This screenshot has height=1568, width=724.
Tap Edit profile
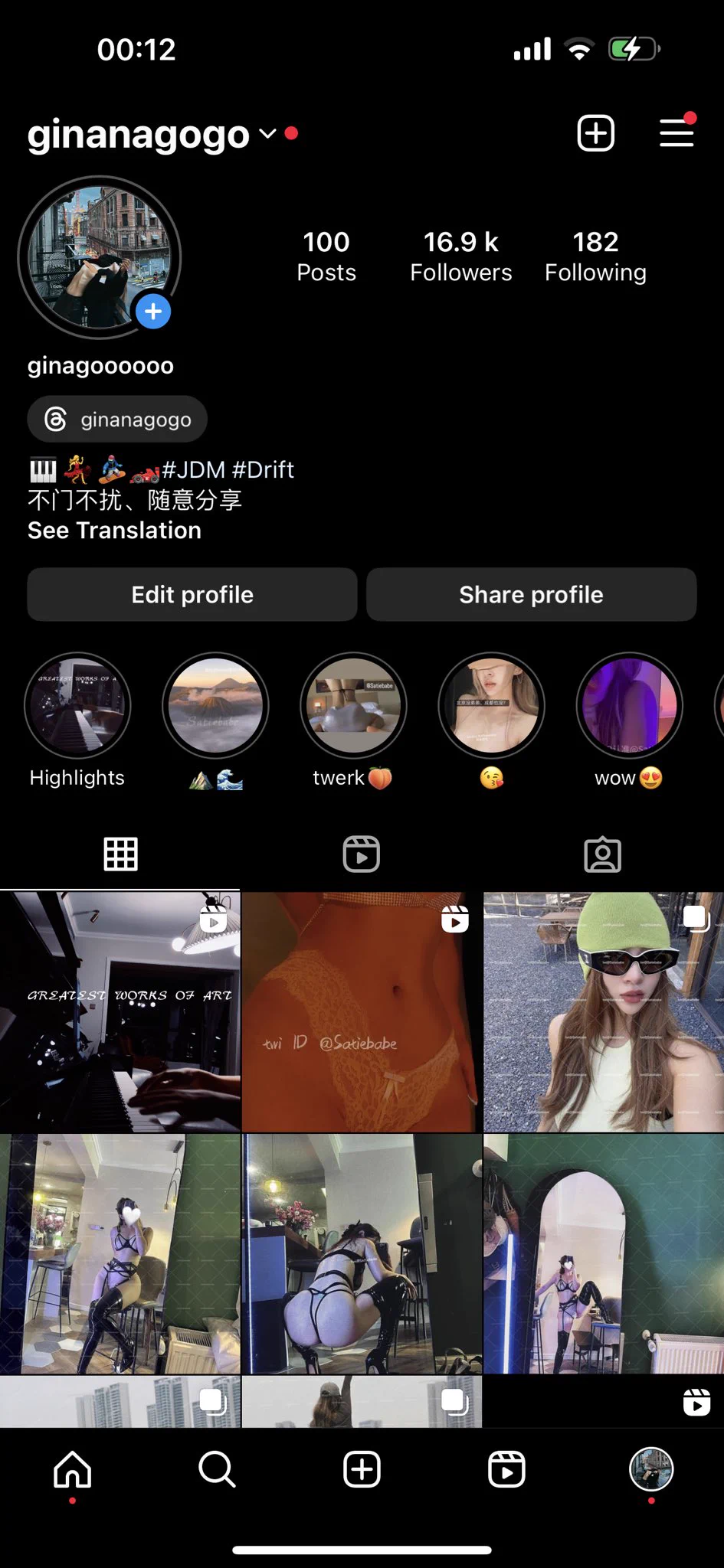[x=192, y=595]
